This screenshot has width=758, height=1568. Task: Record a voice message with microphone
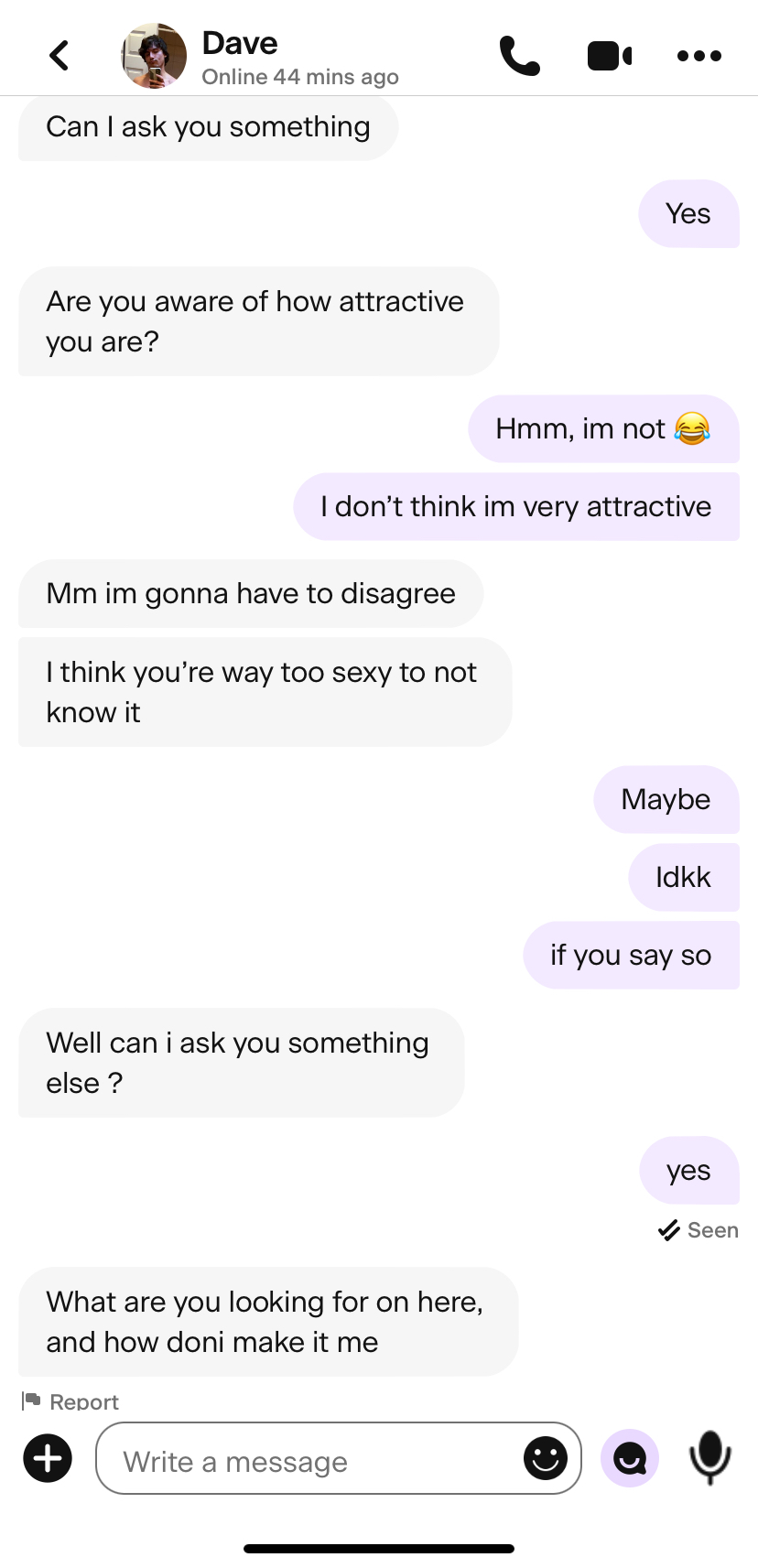tap(709, 1456)
